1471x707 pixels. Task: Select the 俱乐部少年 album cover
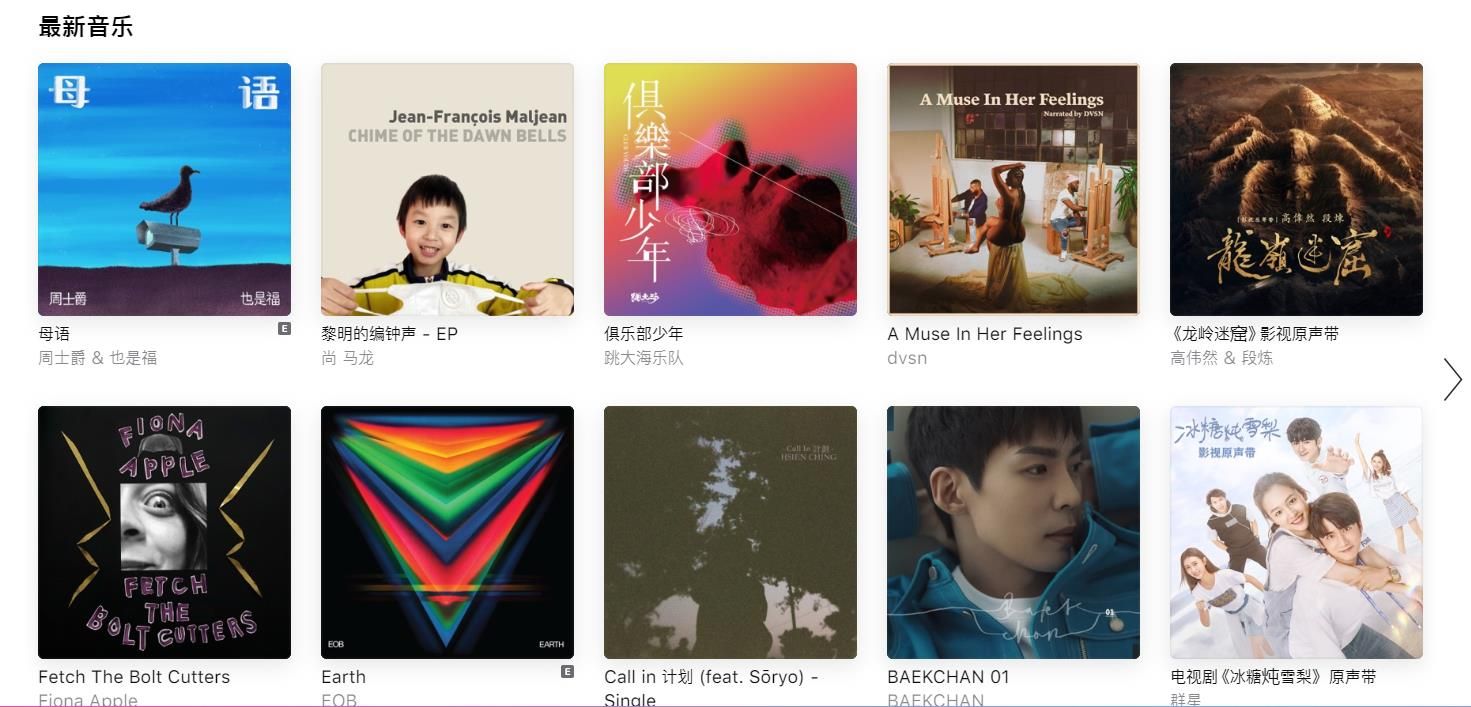coord(730,189)
